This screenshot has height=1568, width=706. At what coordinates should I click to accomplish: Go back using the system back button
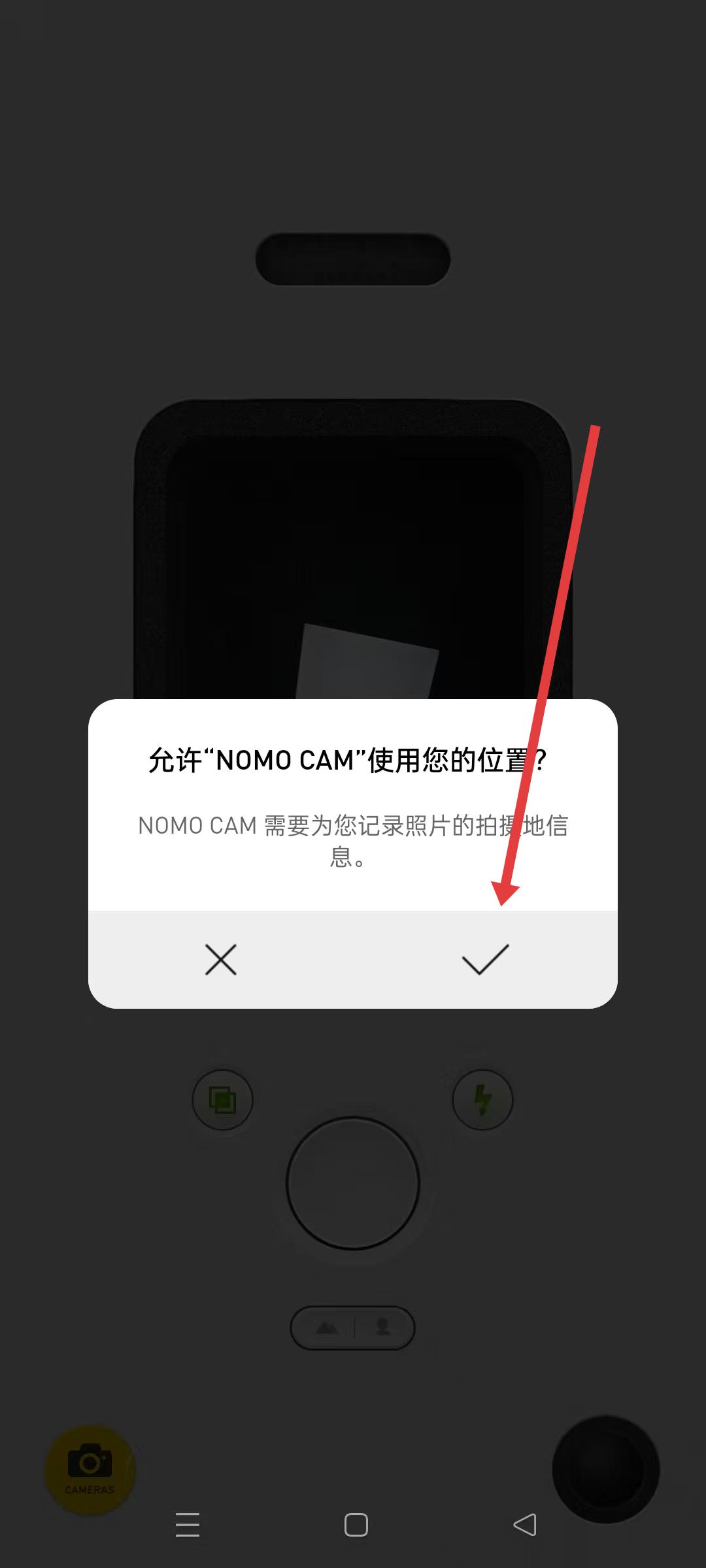pyautogui.click(x=525, y=1525)
